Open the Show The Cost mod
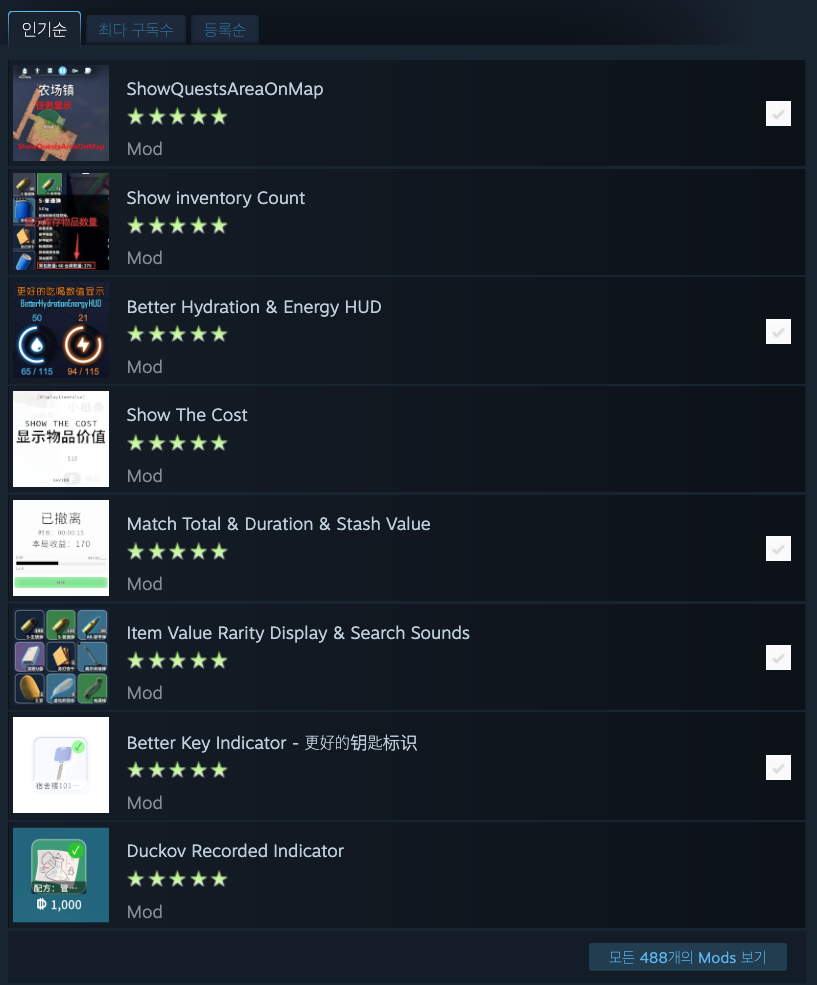Image resolution: width=817 pixels, height=985 pixels. point(187,415)
